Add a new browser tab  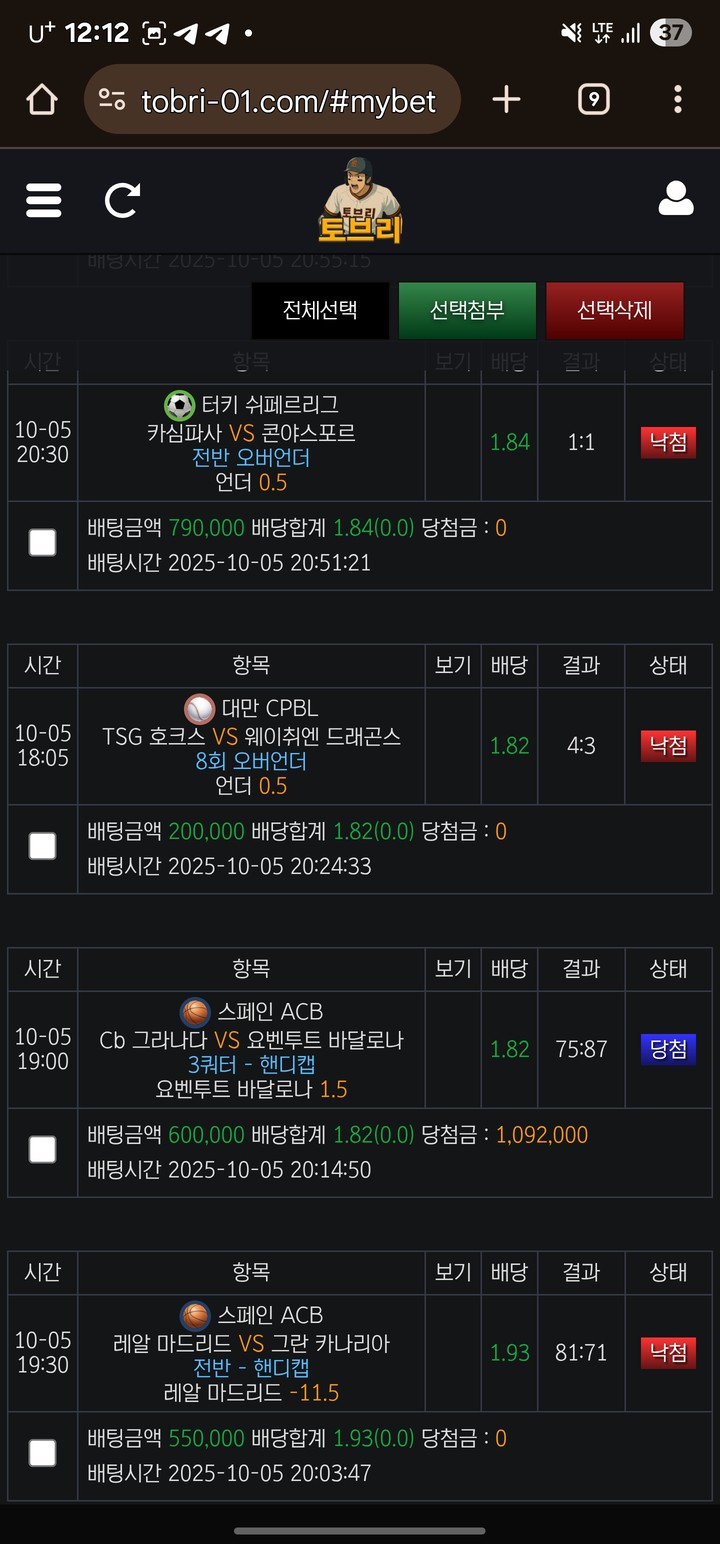pyautogui.click(x=507, y=99)
